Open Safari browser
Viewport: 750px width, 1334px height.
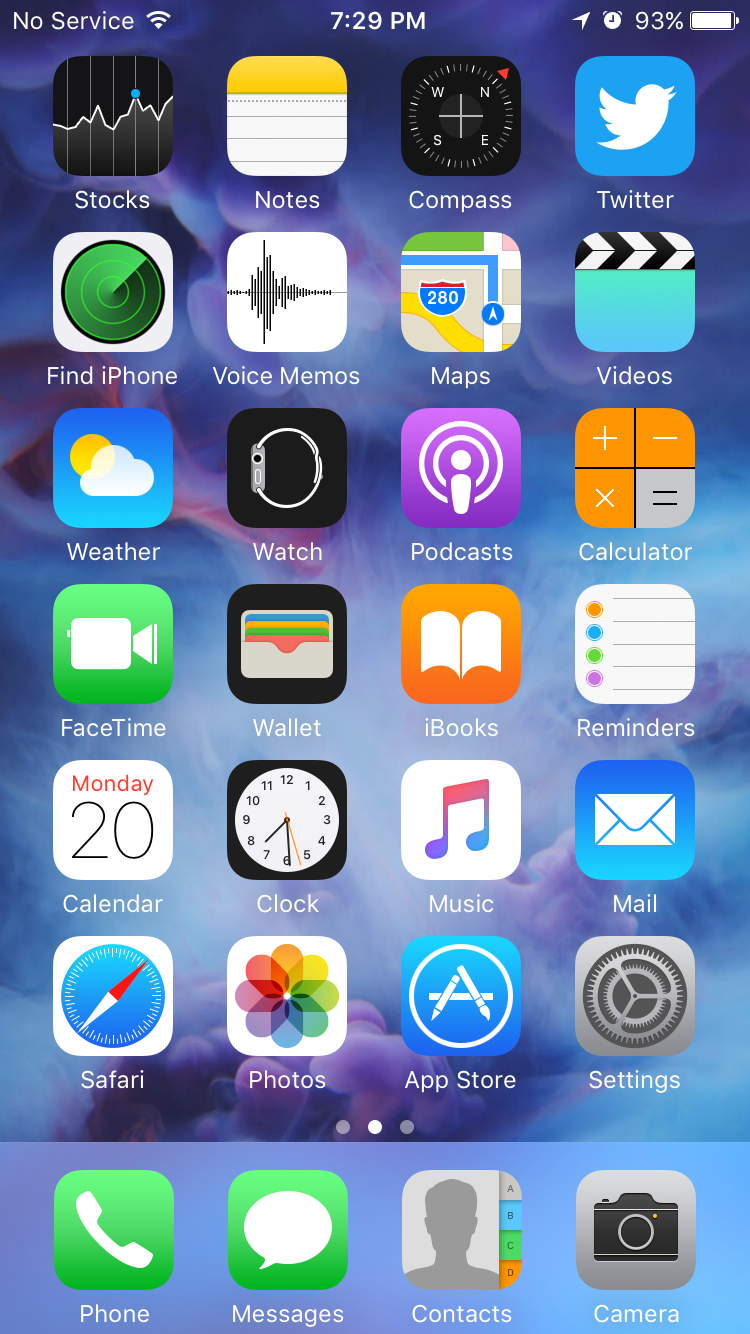click(113, 996)
